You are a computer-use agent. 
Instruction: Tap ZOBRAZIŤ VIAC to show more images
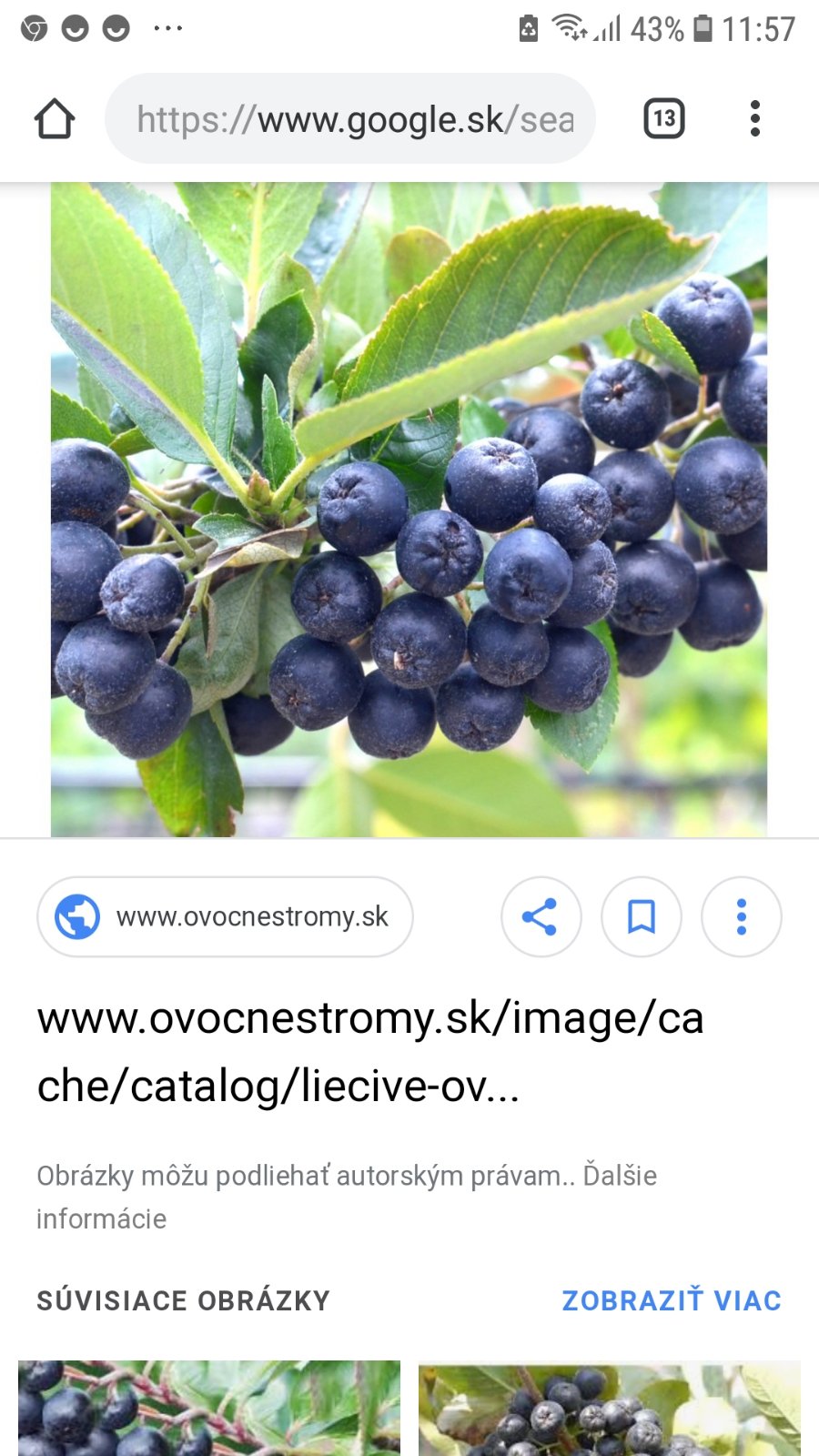[672, 1300]
